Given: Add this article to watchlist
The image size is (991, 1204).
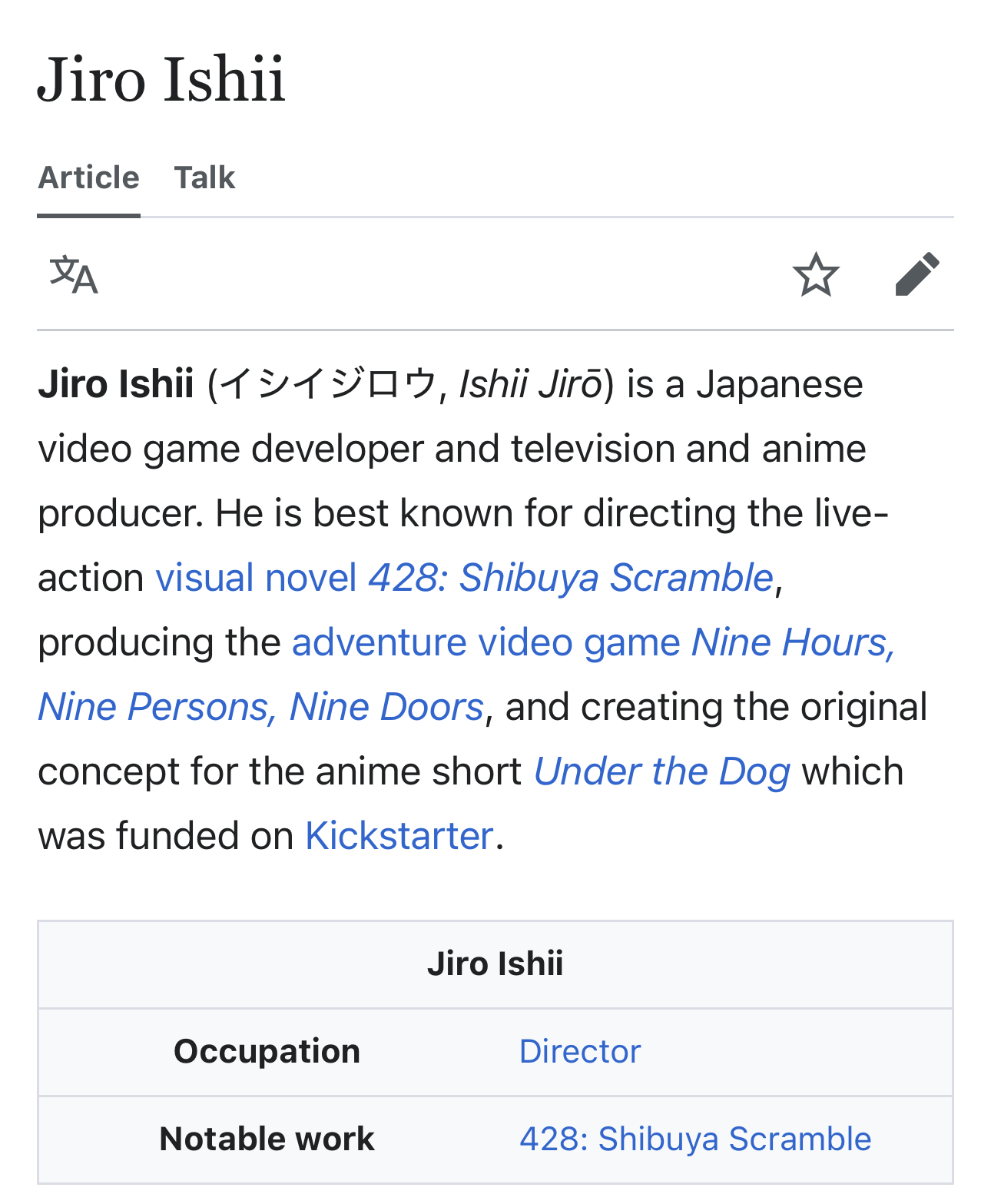Looking at the screenshot, I should click(x=815, y=275).
